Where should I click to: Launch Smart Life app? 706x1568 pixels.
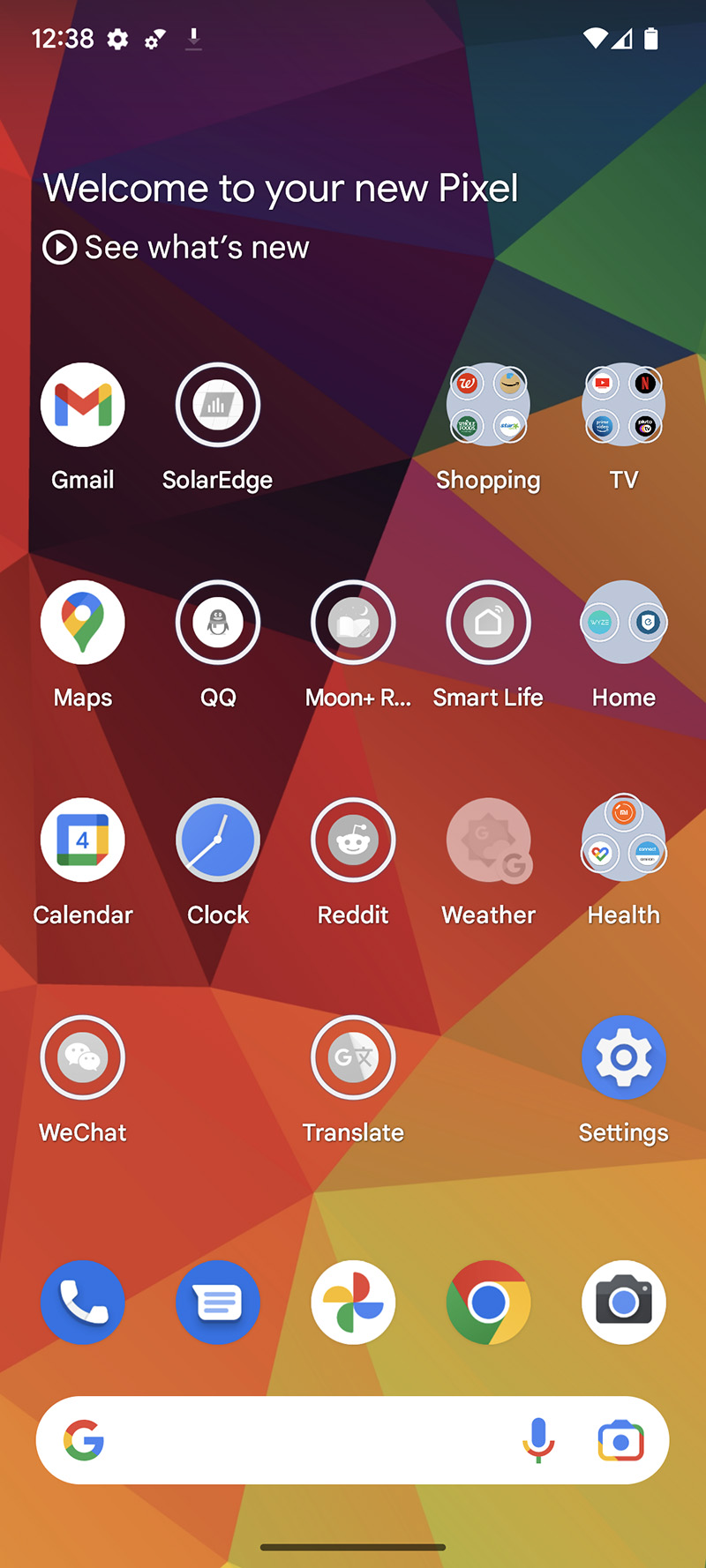pyautogui.click(x=488, y=623)
